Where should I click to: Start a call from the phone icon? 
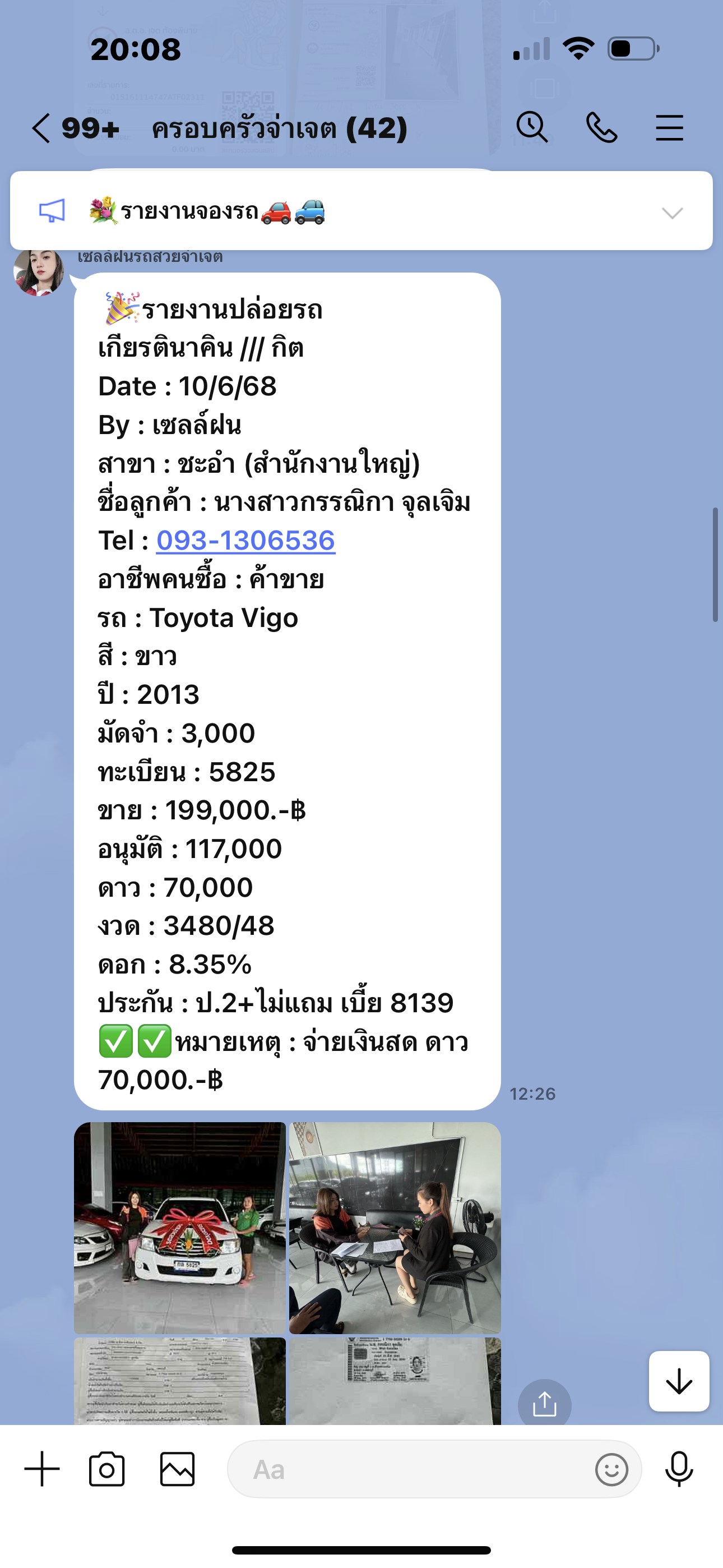click(x=601, y=128)
